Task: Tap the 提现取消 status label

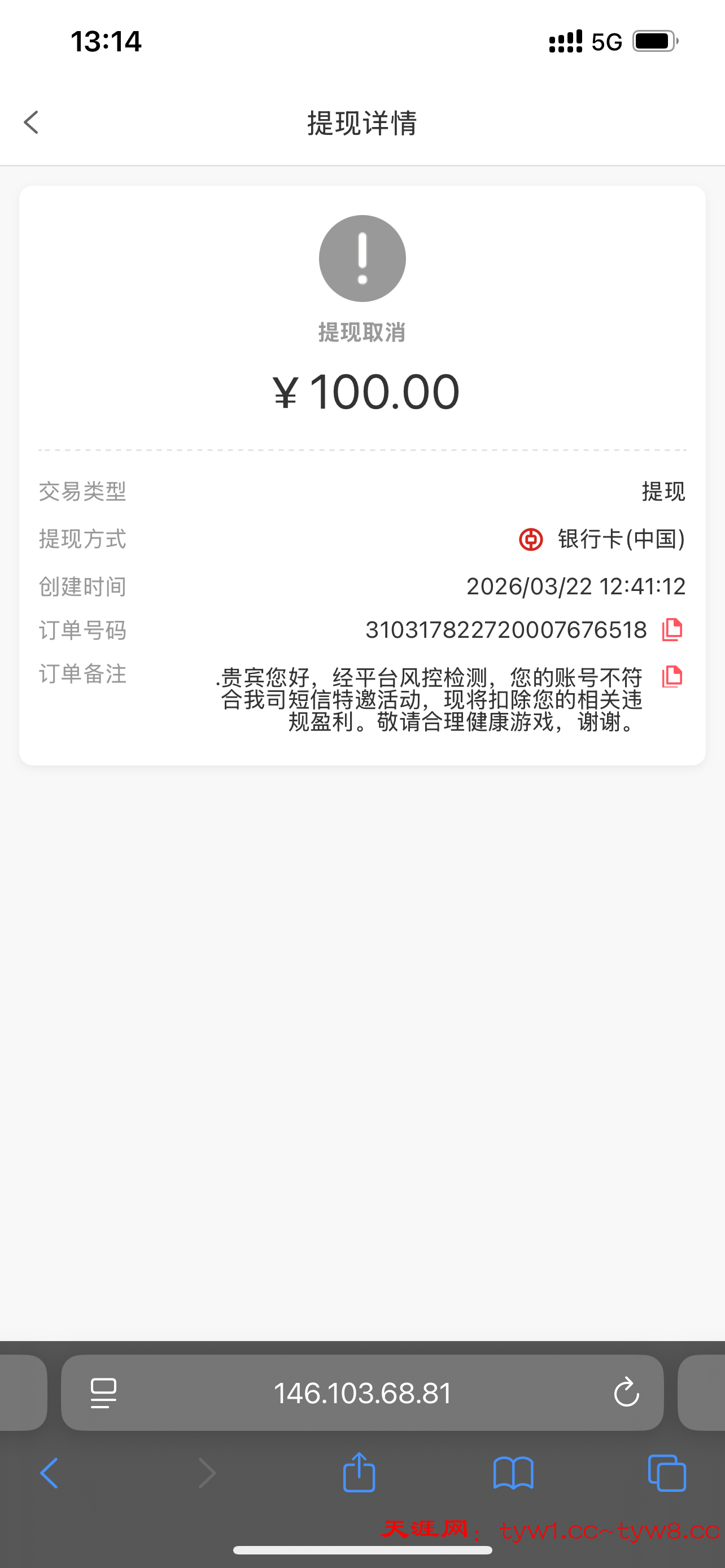Action: click(x=362, y=333)
